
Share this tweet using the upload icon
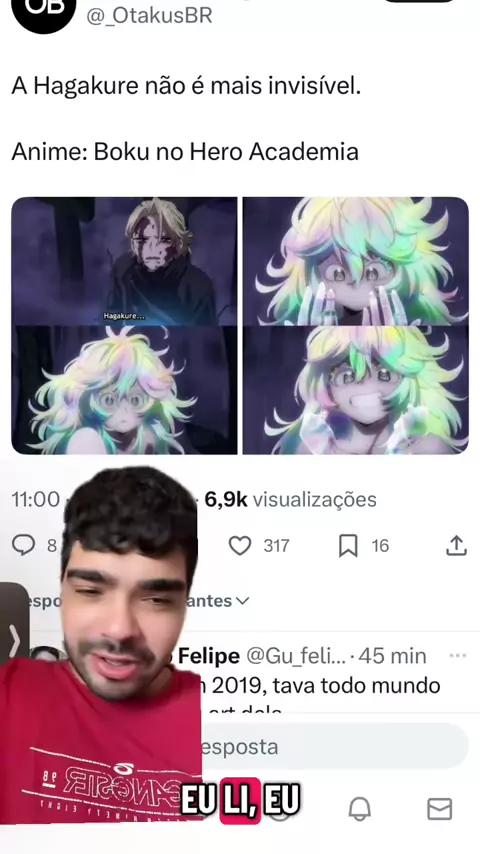[x=457, y=545]
